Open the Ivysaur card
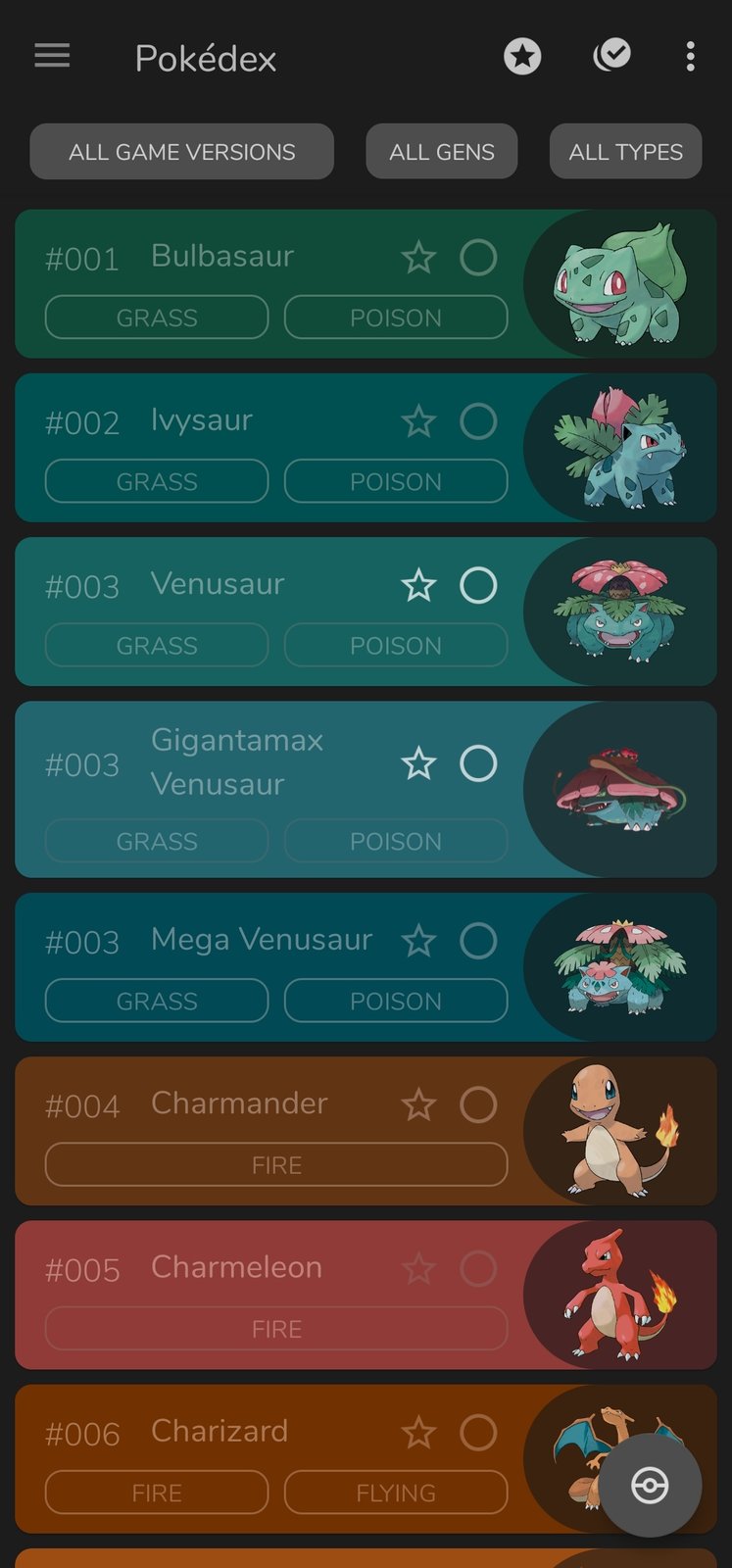This screenshot has height=1568, width=732. pos(201,421)
